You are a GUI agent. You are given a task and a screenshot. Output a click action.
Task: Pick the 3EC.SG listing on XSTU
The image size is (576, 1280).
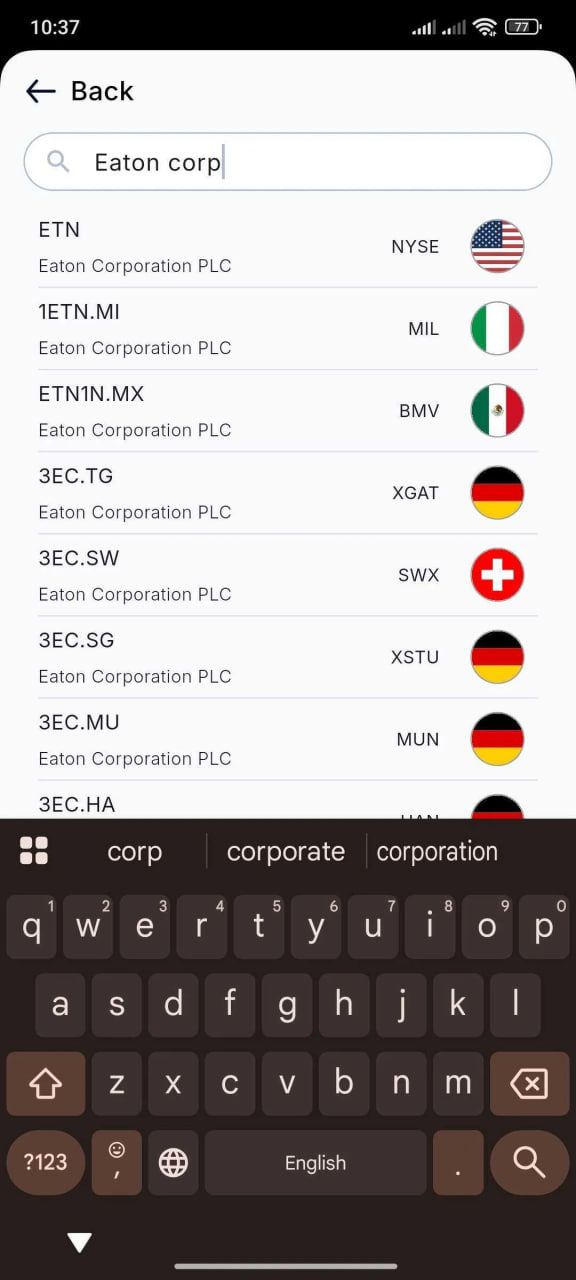coord(288,657)
